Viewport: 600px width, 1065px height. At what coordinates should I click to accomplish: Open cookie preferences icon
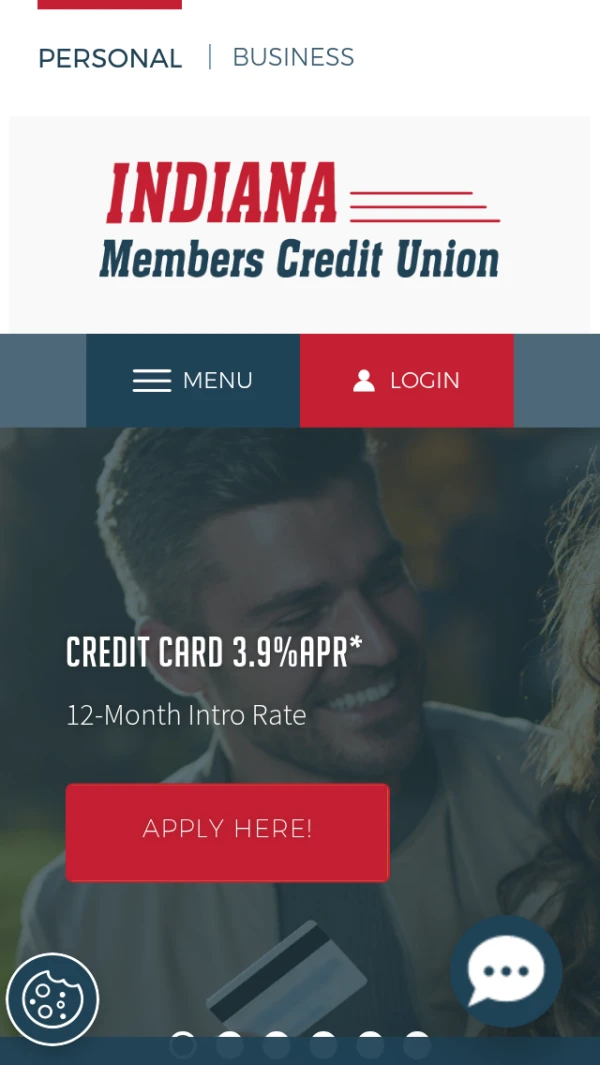(52, 998)
